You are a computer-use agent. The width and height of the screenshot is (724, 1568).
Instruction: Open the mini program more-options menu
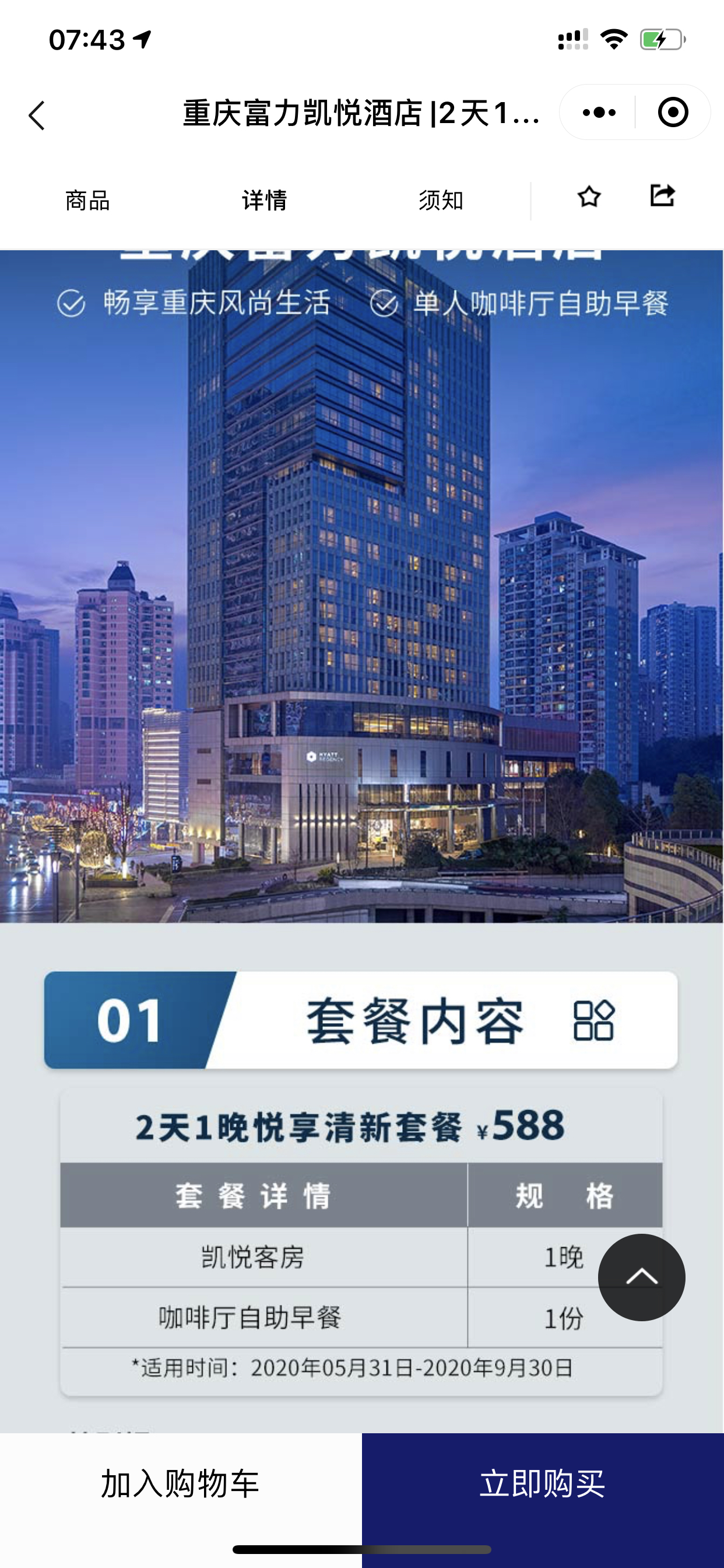(x=599, y=113)
